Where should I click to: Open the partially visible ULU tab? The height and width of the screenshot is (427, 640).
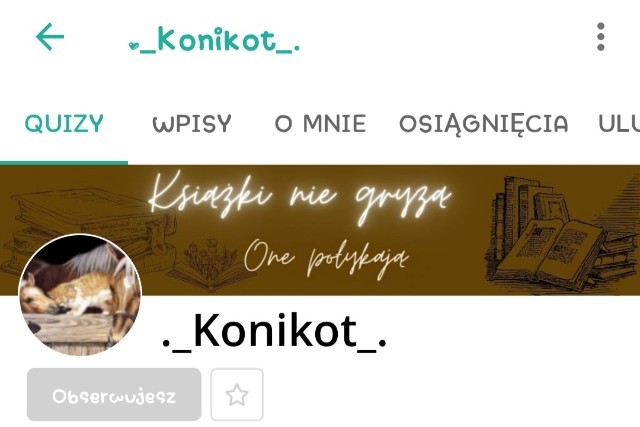point(619,124)
